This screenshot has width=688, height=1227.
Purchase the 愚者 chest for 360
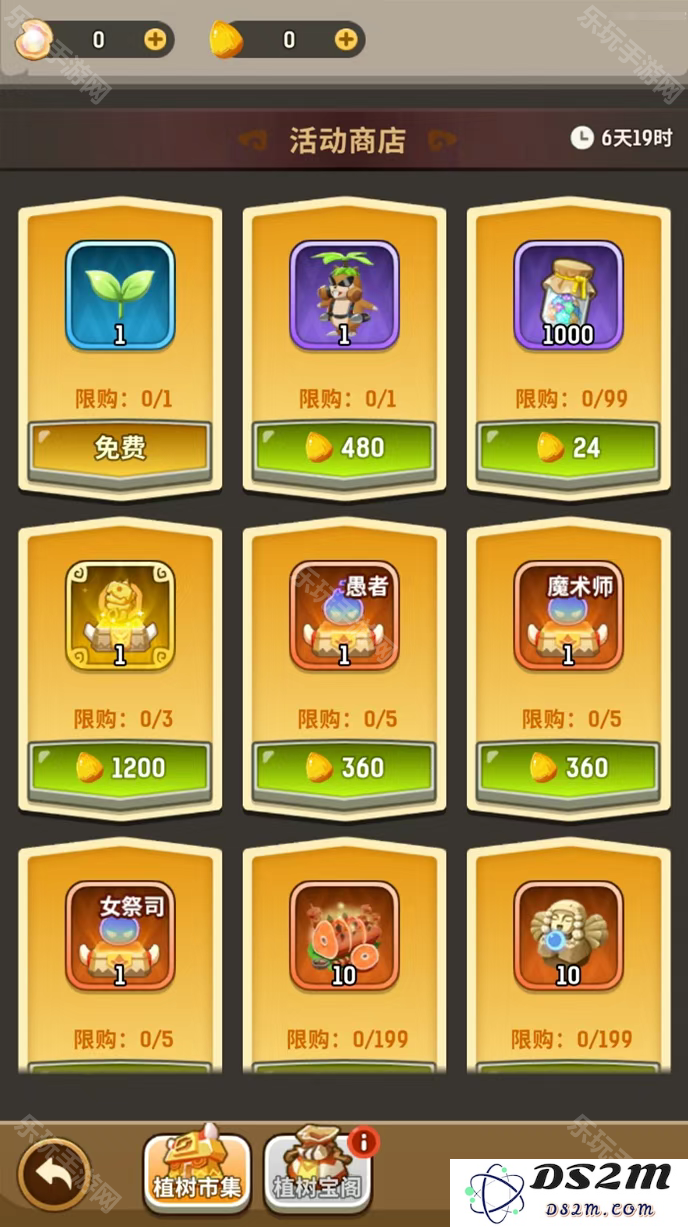[x=344, y=768]
